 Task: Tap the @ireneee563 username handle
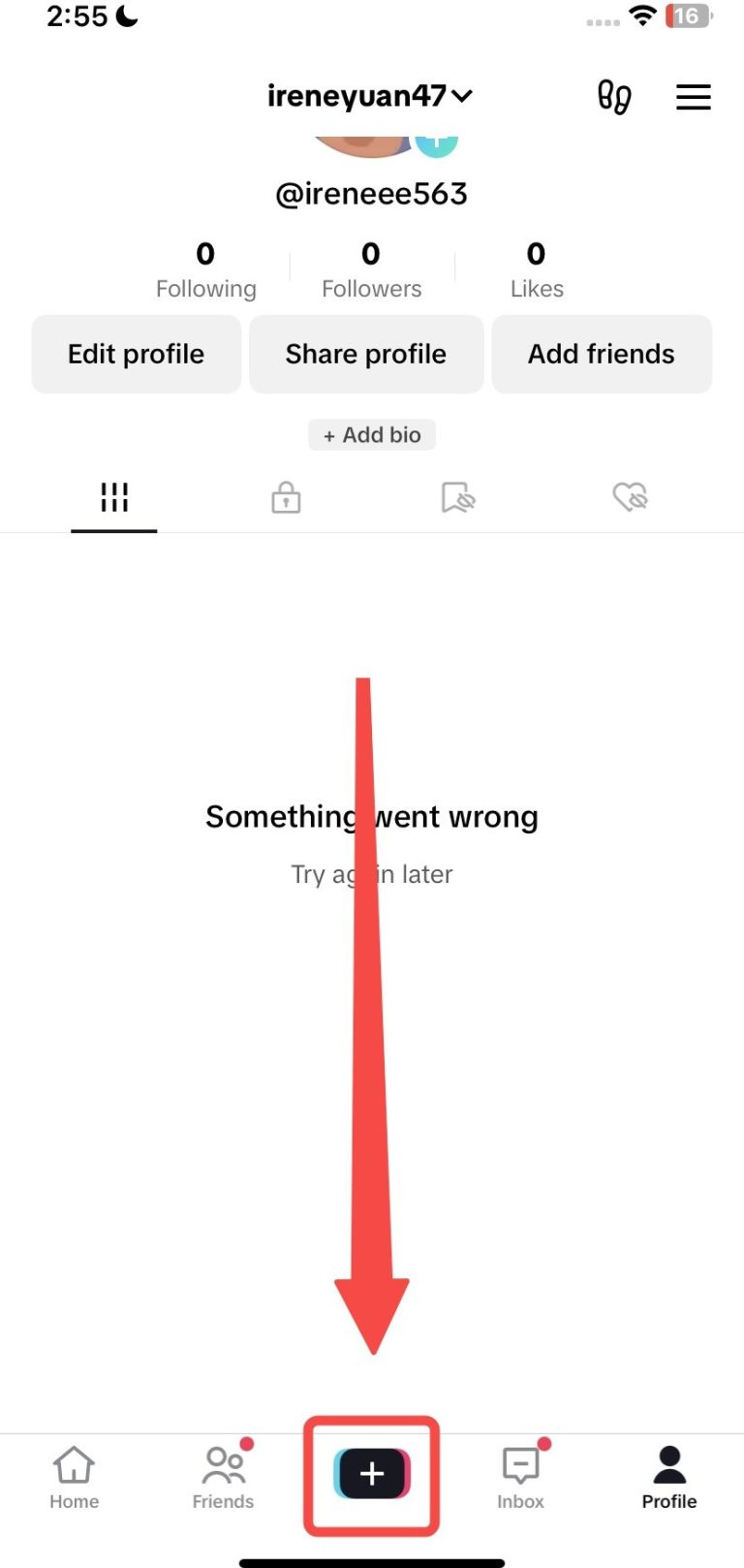pos(371,193)
